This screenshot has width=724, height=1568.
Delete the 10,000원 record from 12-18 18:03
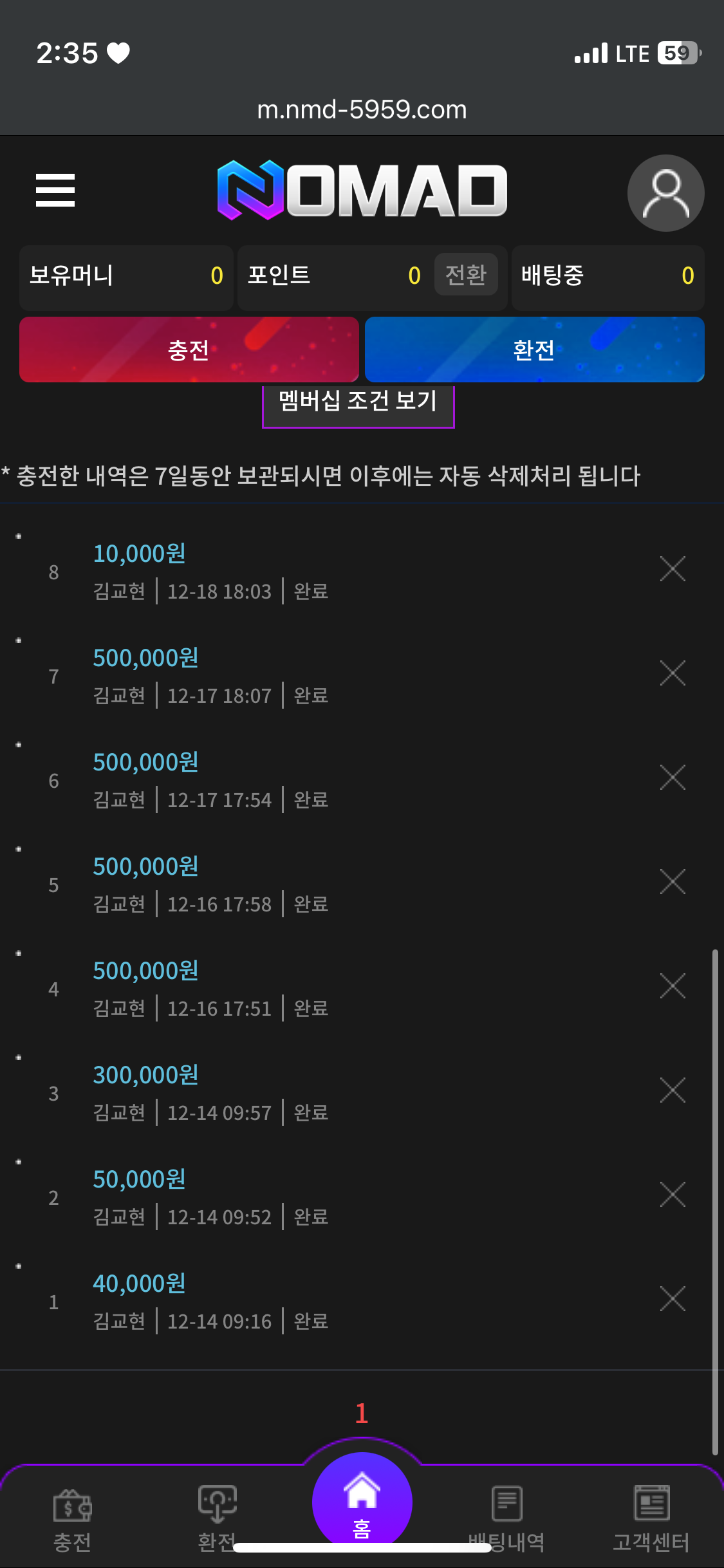coord(673,569)
